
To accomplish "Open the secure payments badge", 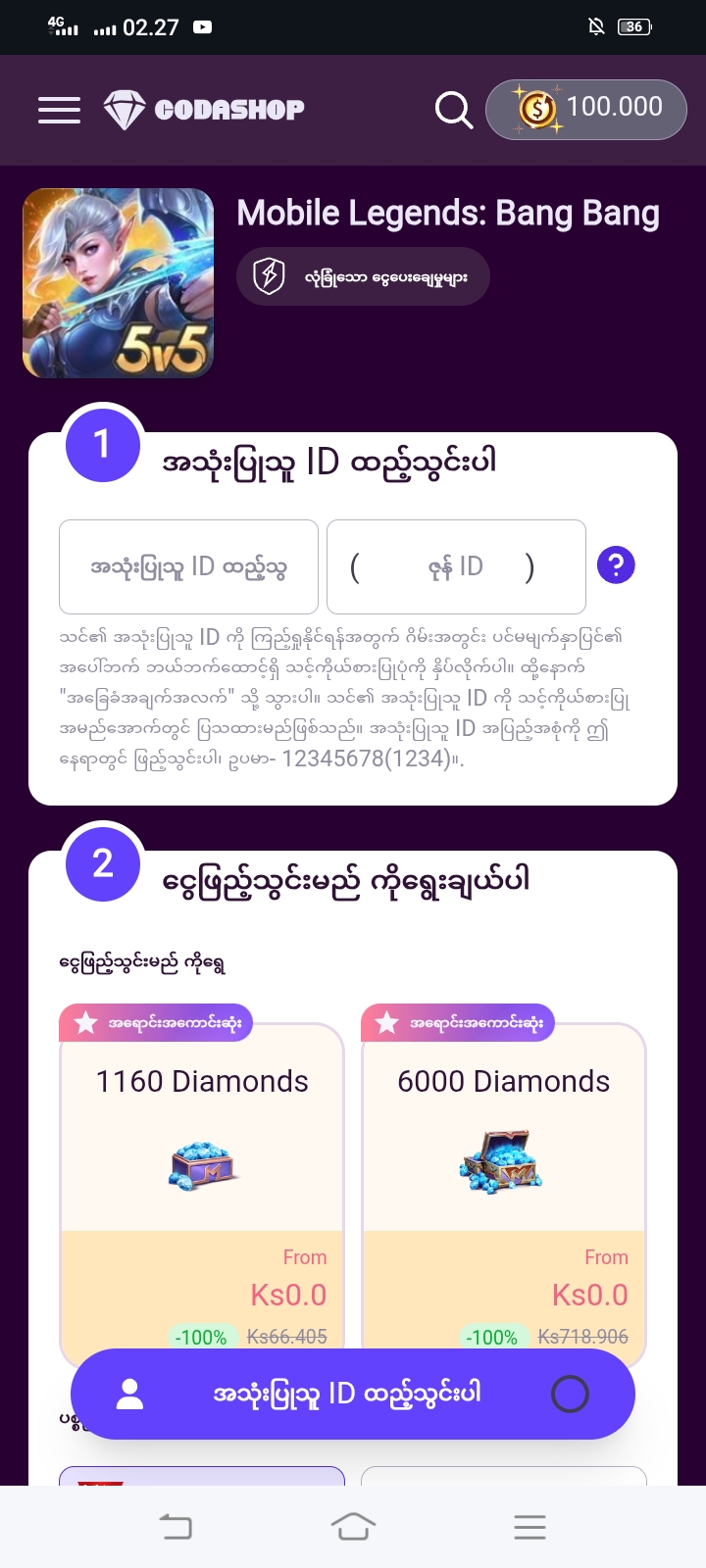I will 363,277.
